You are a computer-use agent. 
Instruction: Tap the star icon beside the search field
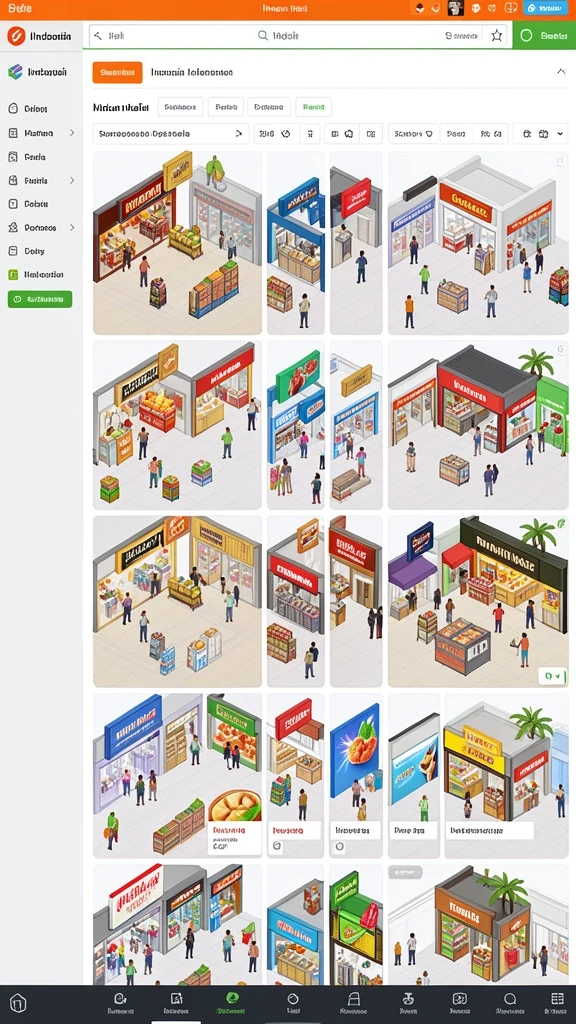pyautogui.click(x=497, y=35)
